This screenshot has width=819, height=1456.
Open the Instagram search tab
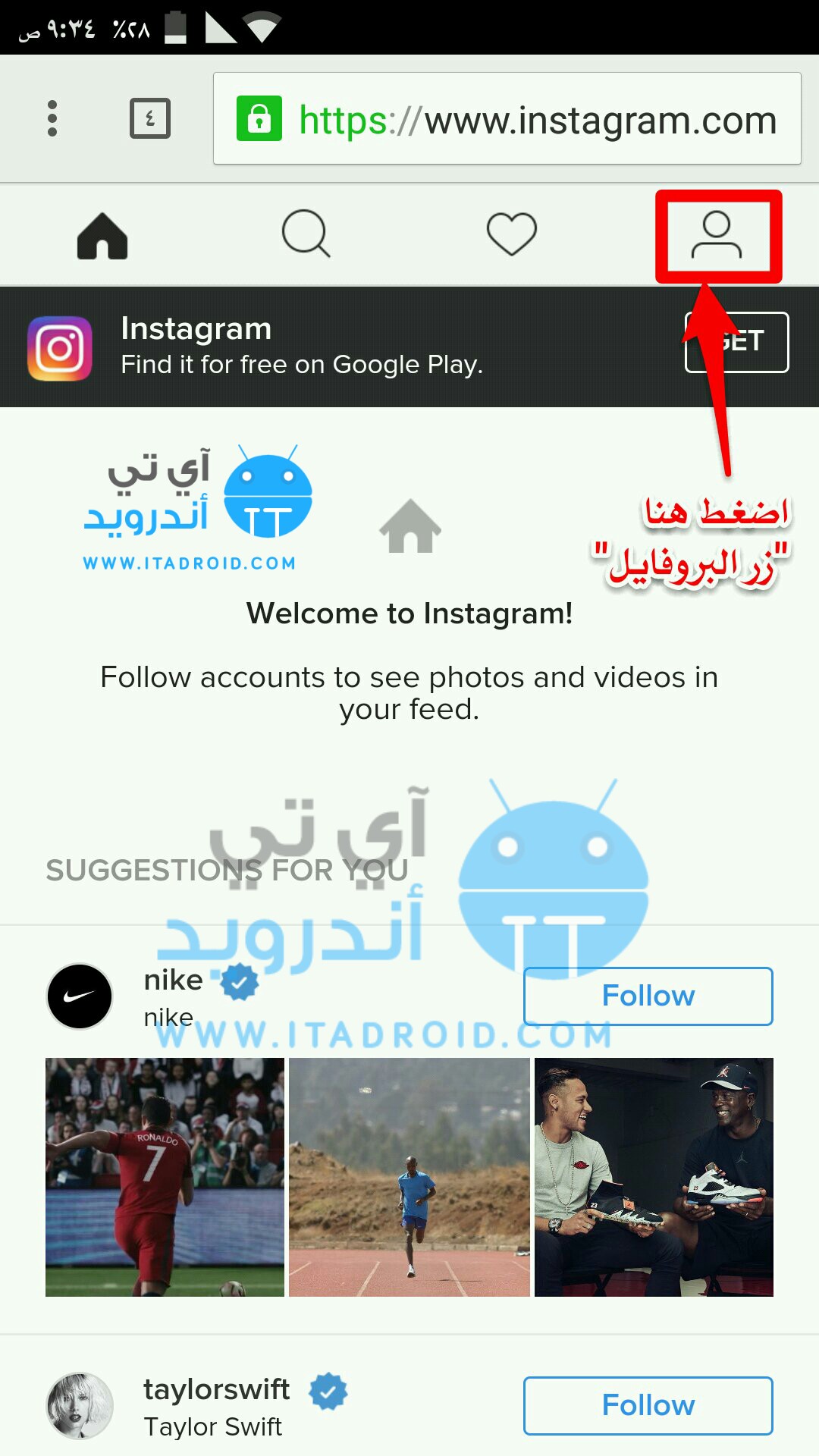coord(306,234)
